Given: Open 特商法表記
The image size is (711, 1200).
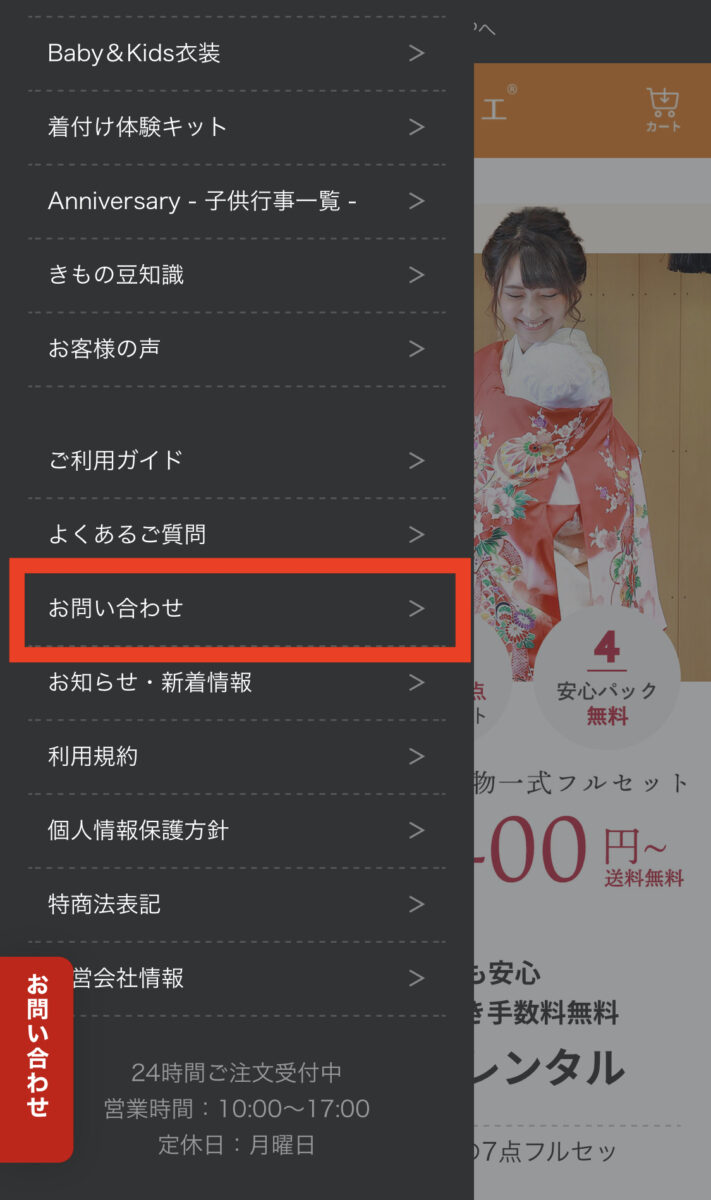Looking at the screenshot, I should point(235,905).
